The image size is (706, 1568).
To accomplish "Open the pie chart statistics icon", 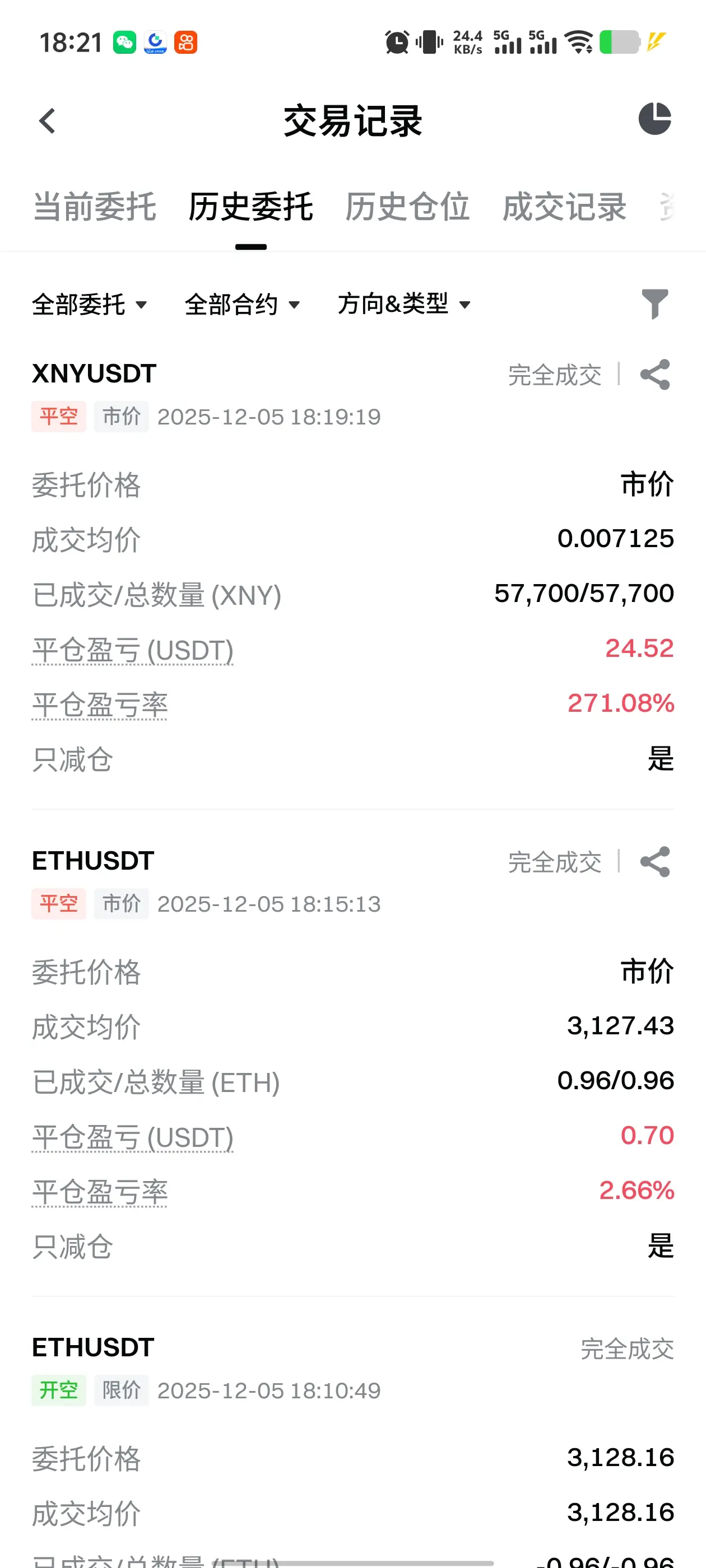I will pyautogui.click(x=654, y=119).
